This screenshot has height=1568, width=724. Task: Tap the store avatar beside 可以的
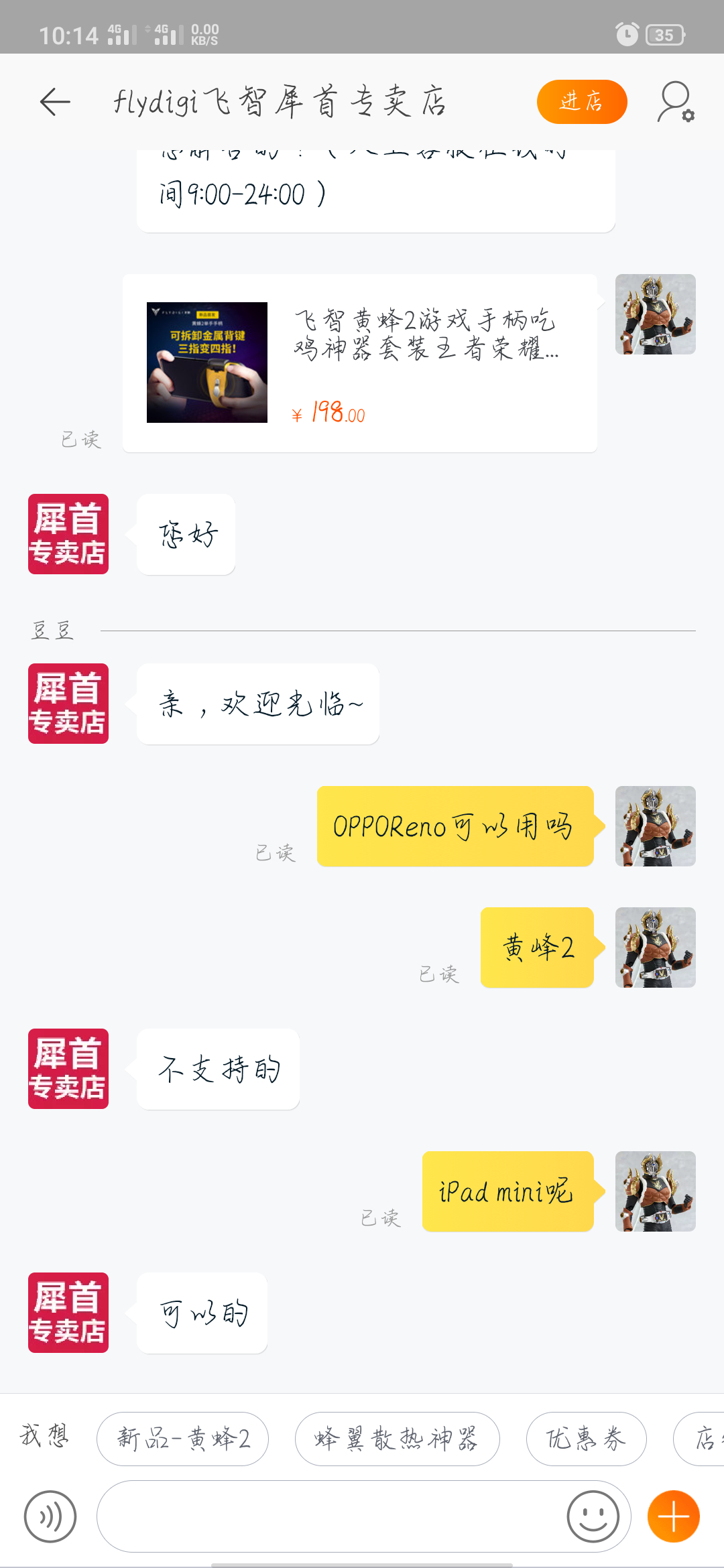click(68, 1313)
